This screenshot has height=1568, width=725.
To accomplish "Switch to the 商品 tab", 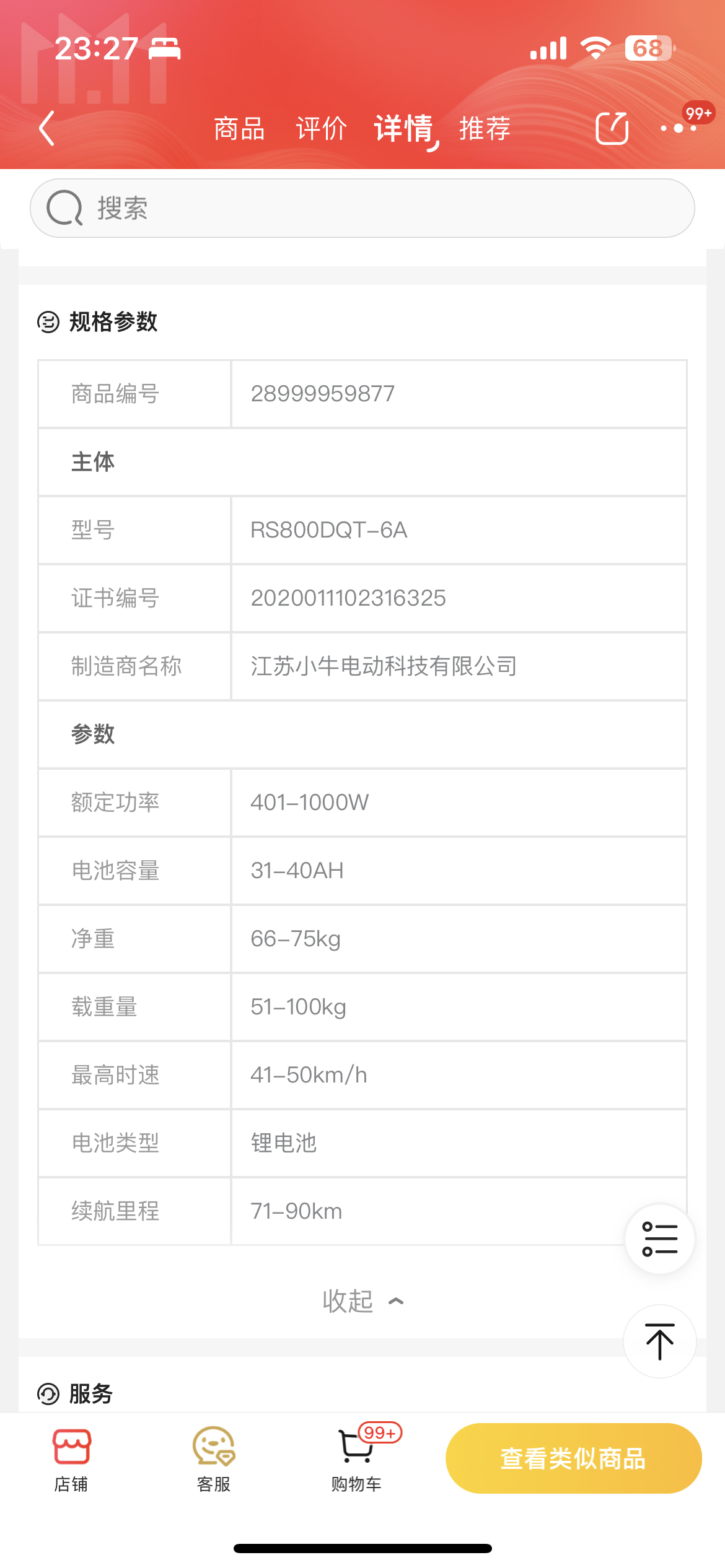I will click(239, 129).
